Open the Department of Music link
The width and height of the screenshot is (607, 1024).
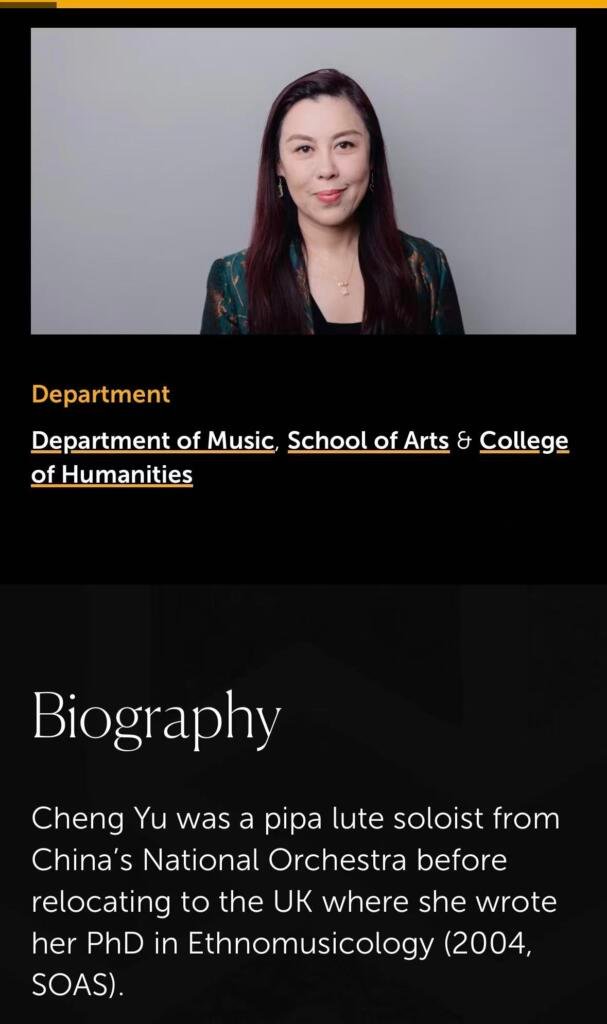152,441
